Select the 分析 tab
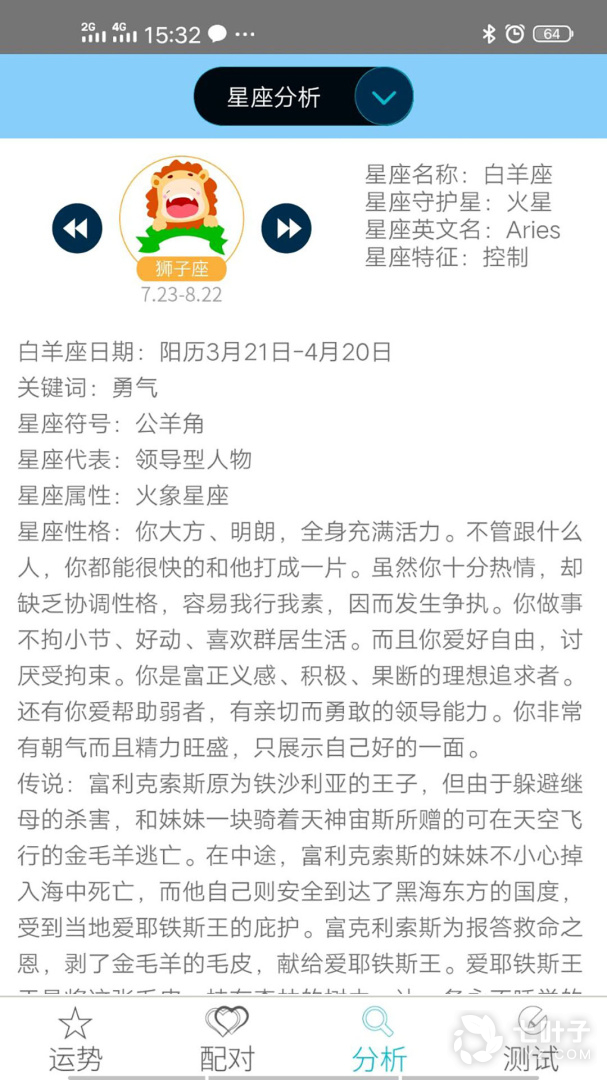 [x=379, y=1038]
